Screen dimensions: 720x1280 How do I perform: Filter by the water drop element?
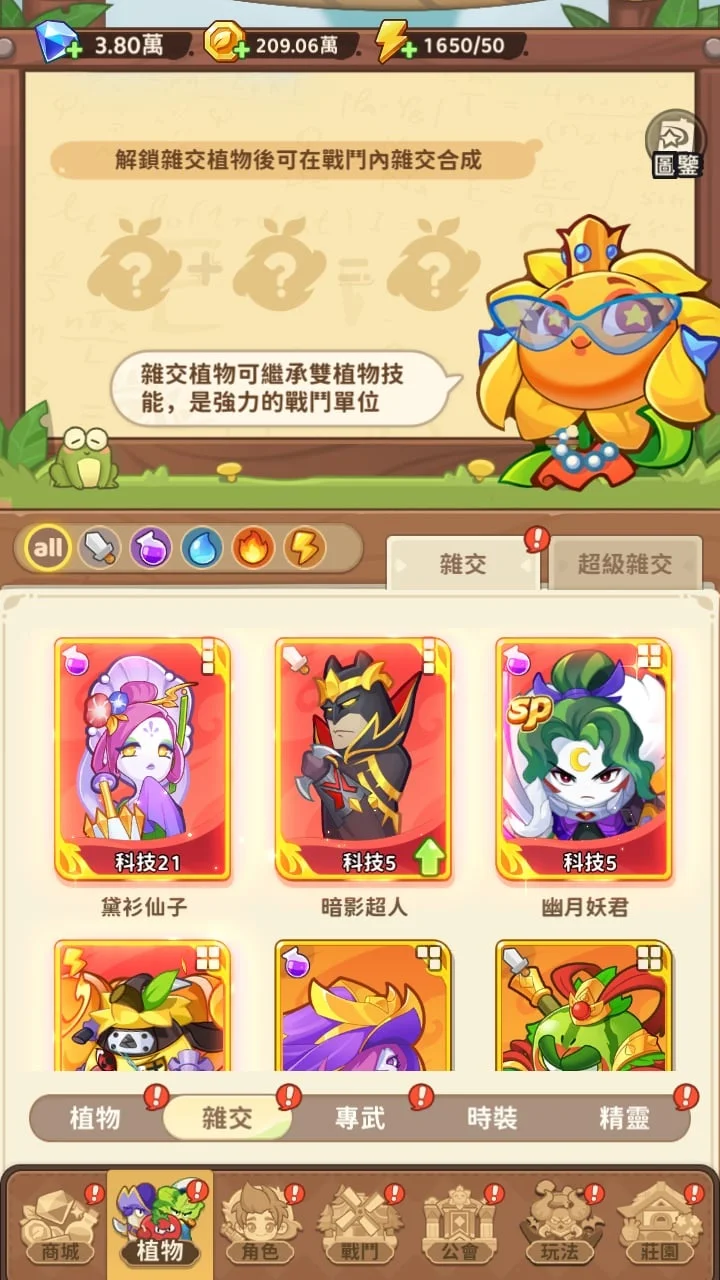(x=202, y=548)
